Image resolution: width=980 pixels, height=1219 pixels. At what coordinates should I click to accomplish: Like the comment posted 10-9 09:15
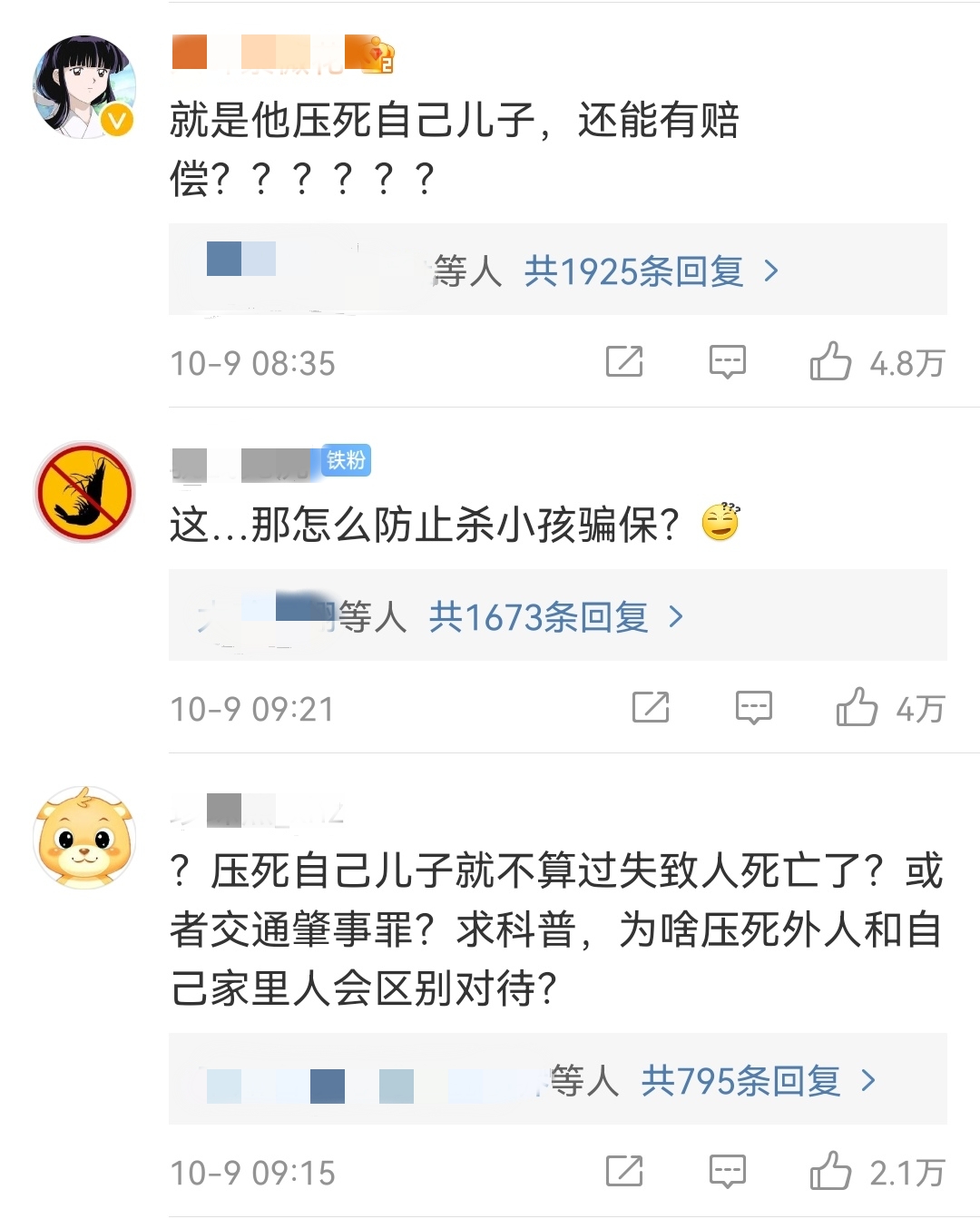[x=830, y=1172]
